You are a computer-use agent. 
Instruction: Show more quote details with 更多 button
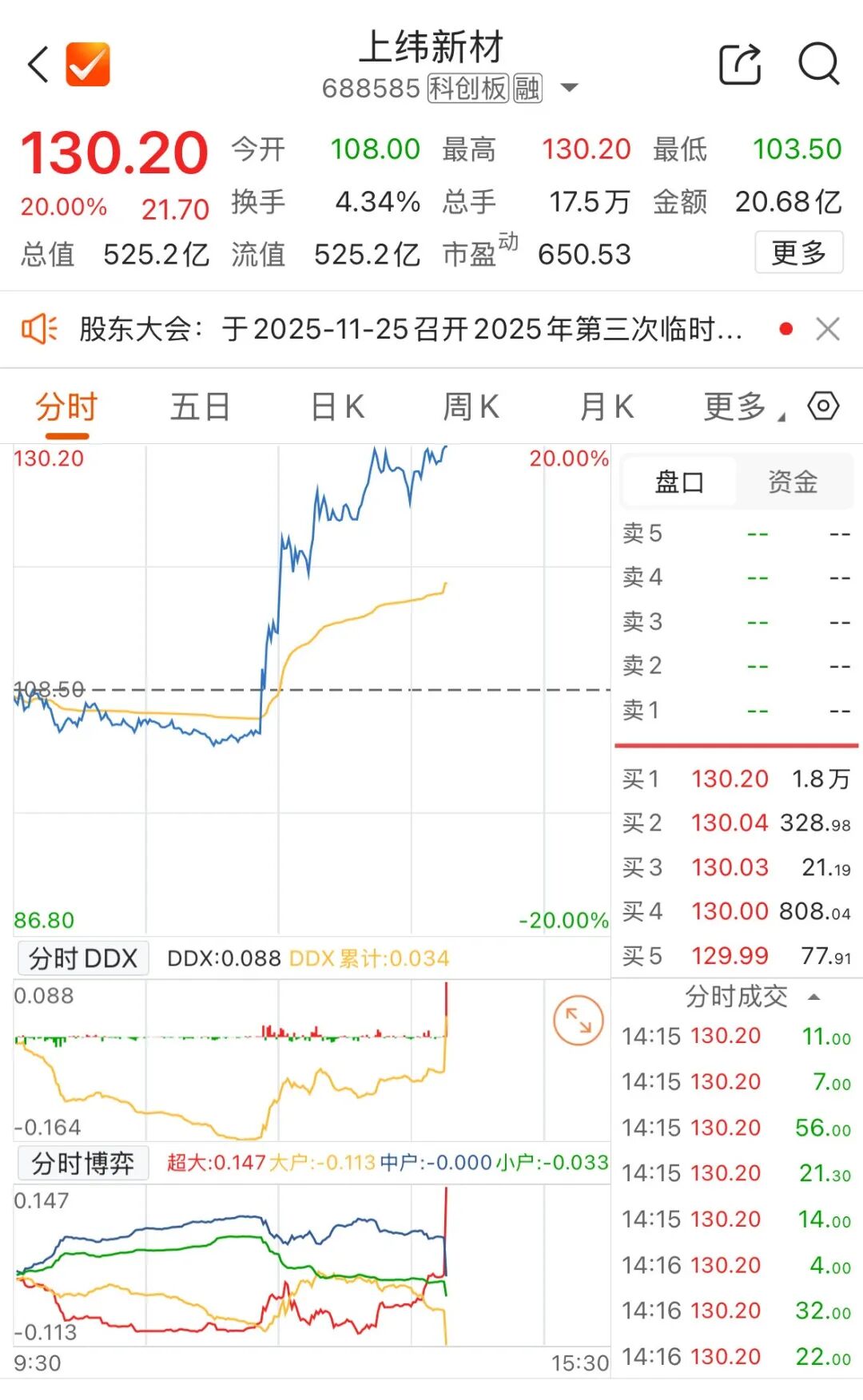[x=798, y=253]
